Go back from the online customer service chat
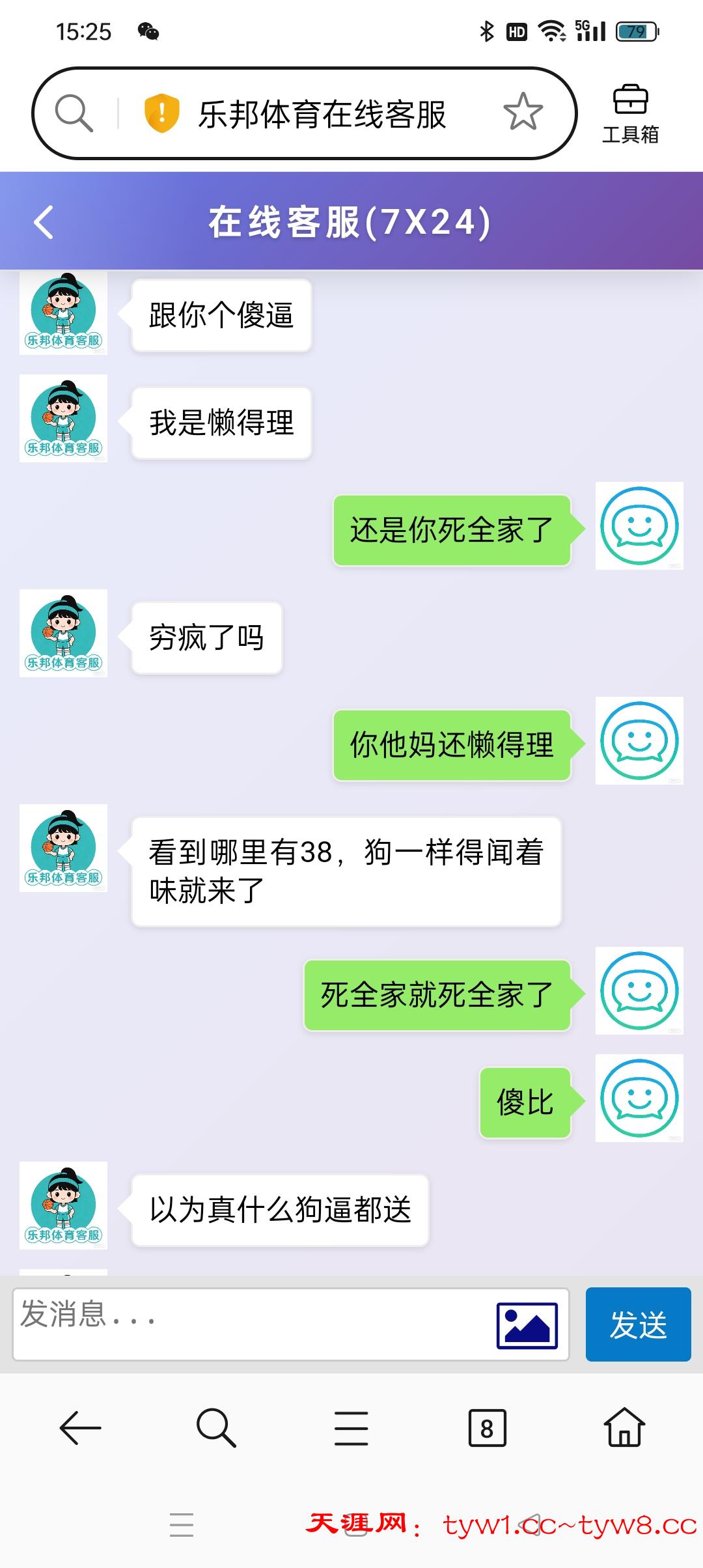Screen dimensions: 703x1568 (x=44, y=222)
